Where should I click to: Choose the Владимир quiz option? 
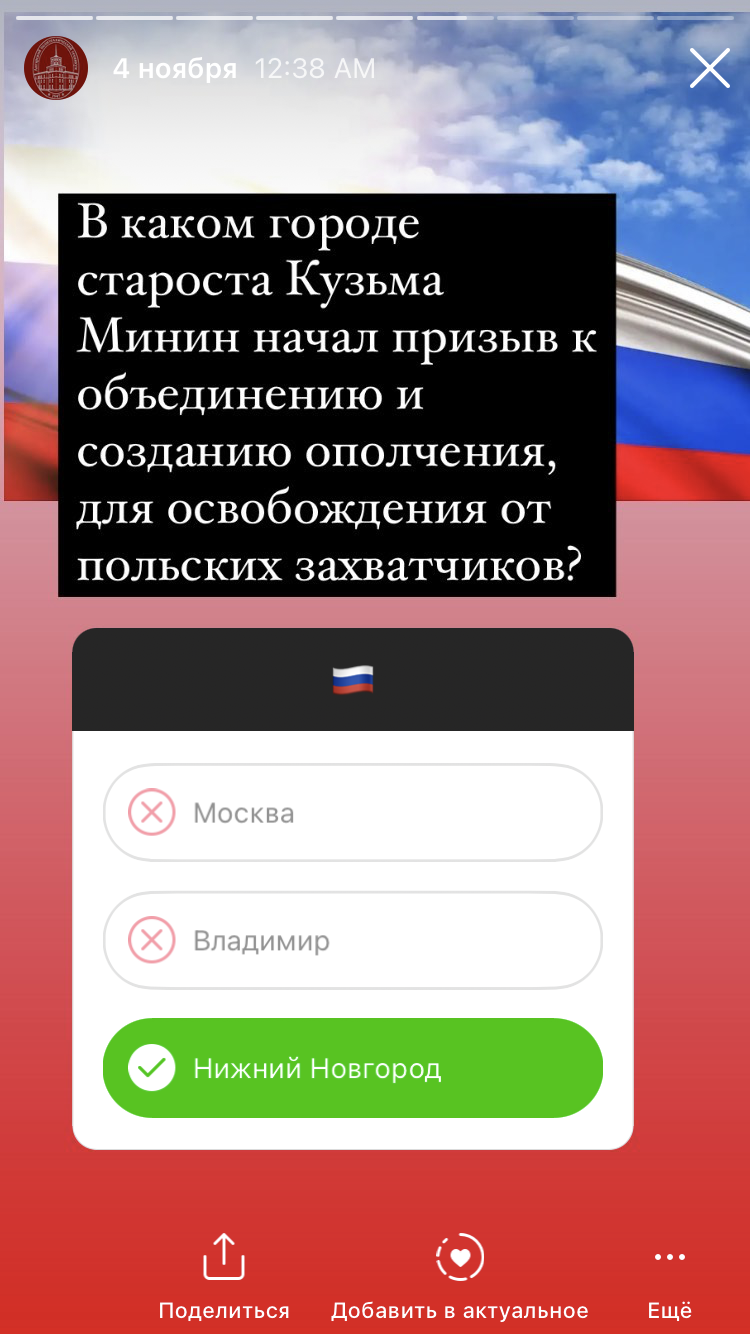coord(353,940)
